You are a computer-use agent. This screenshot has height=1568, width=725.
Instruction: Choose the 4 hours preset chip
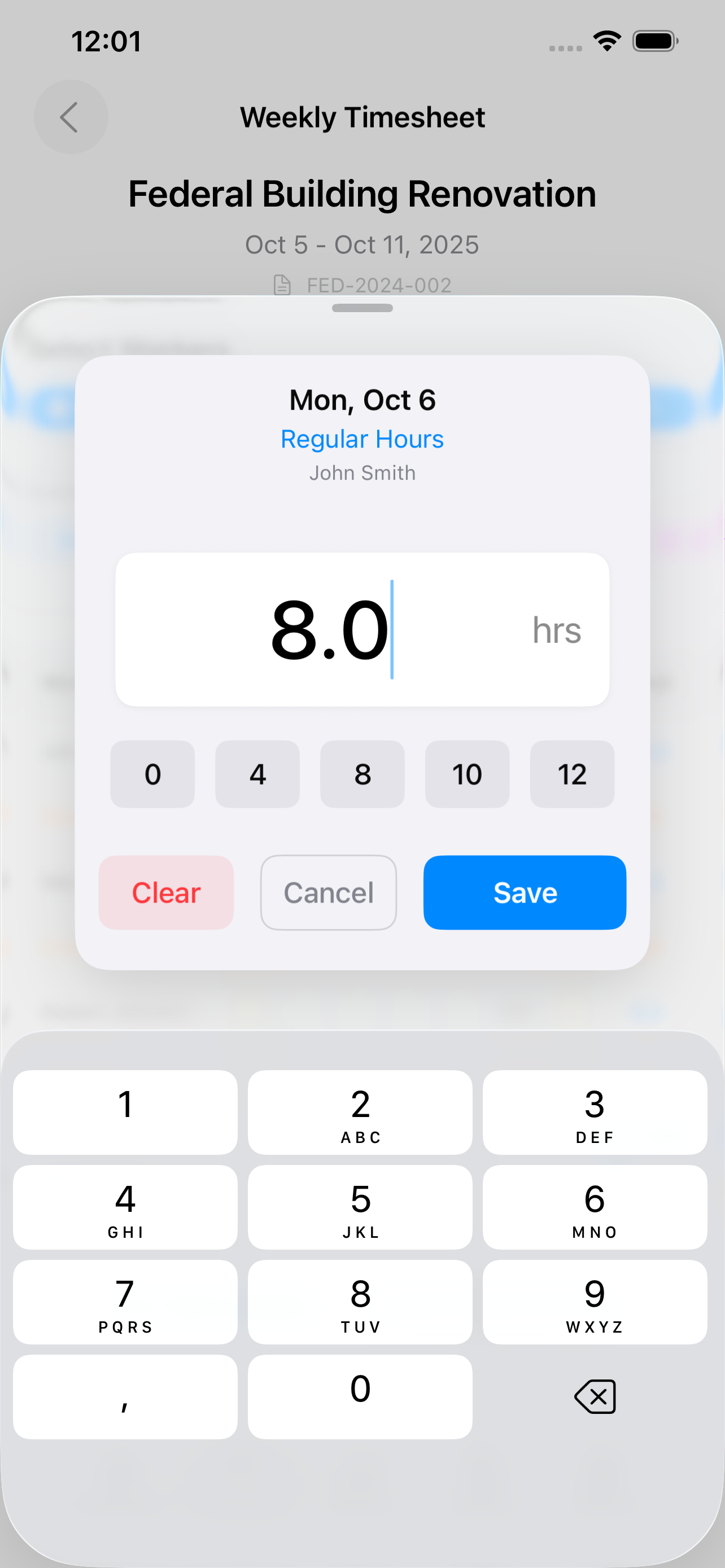pos(257,774)
